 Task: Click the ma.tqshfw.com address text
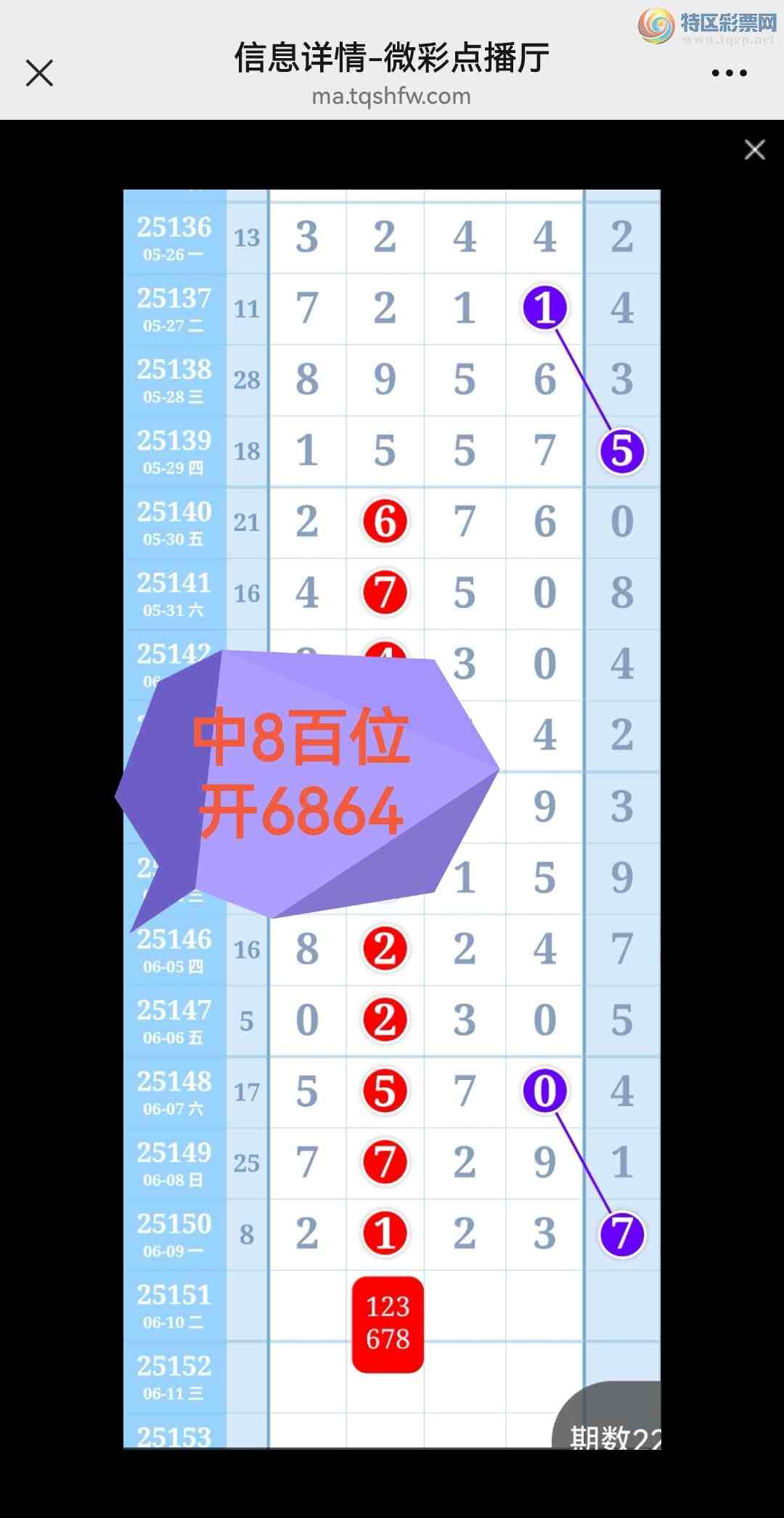pos(392,95)
